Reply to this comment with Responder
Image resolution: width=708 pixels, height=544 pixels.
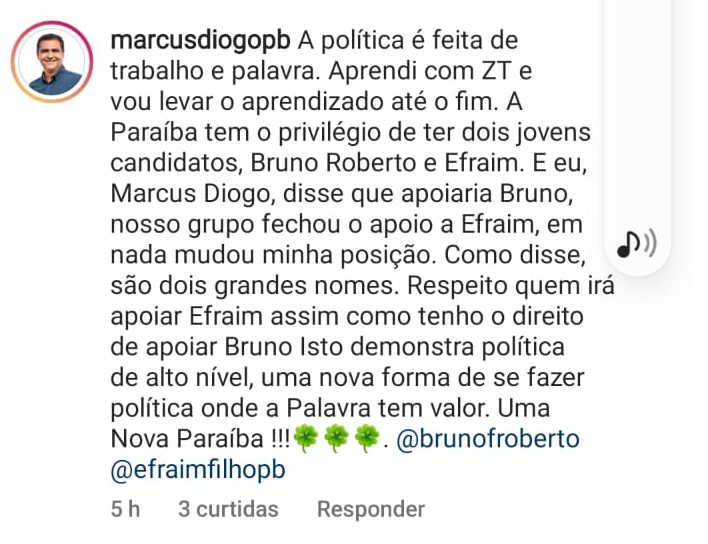(371, 510)
